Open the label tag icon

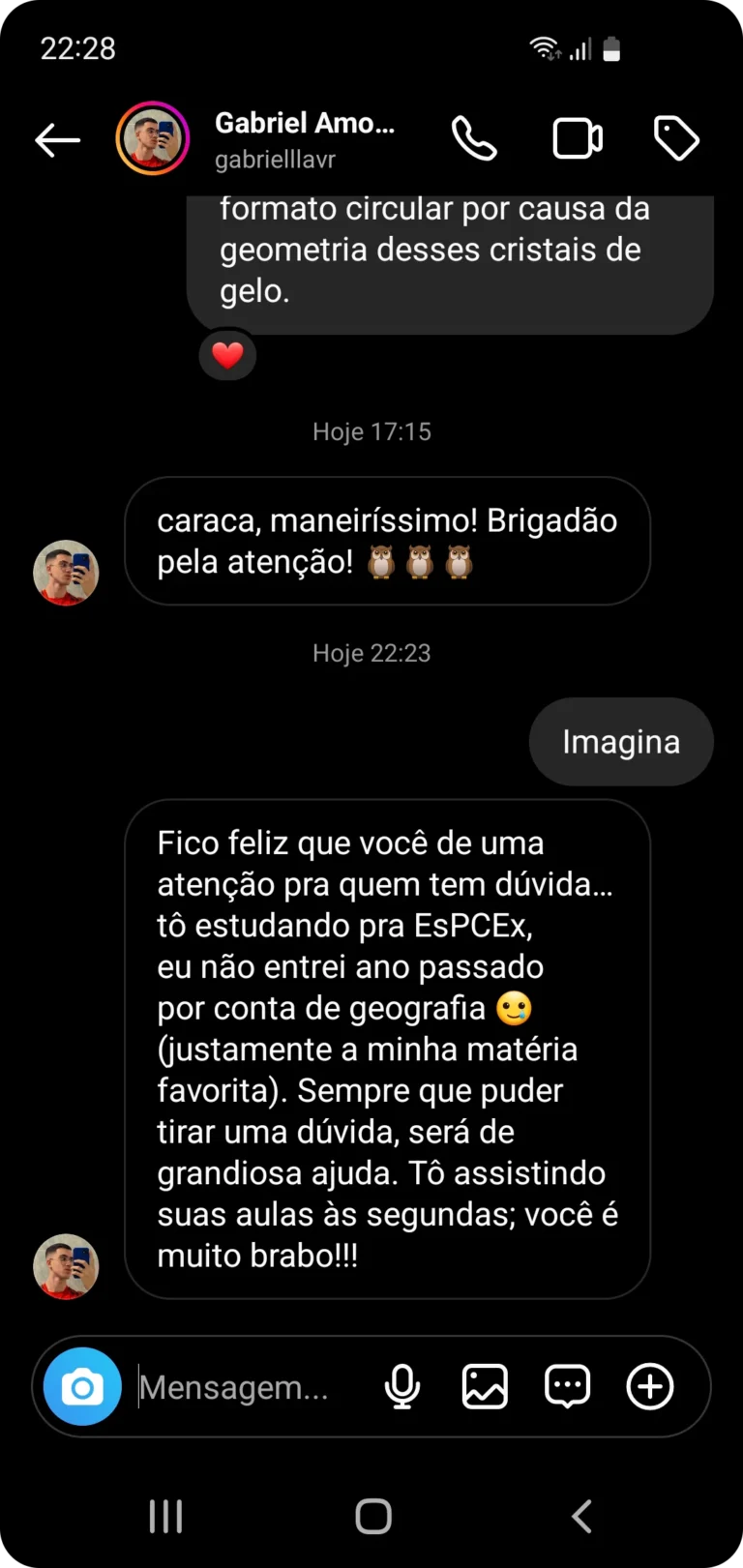coord(676,138)
